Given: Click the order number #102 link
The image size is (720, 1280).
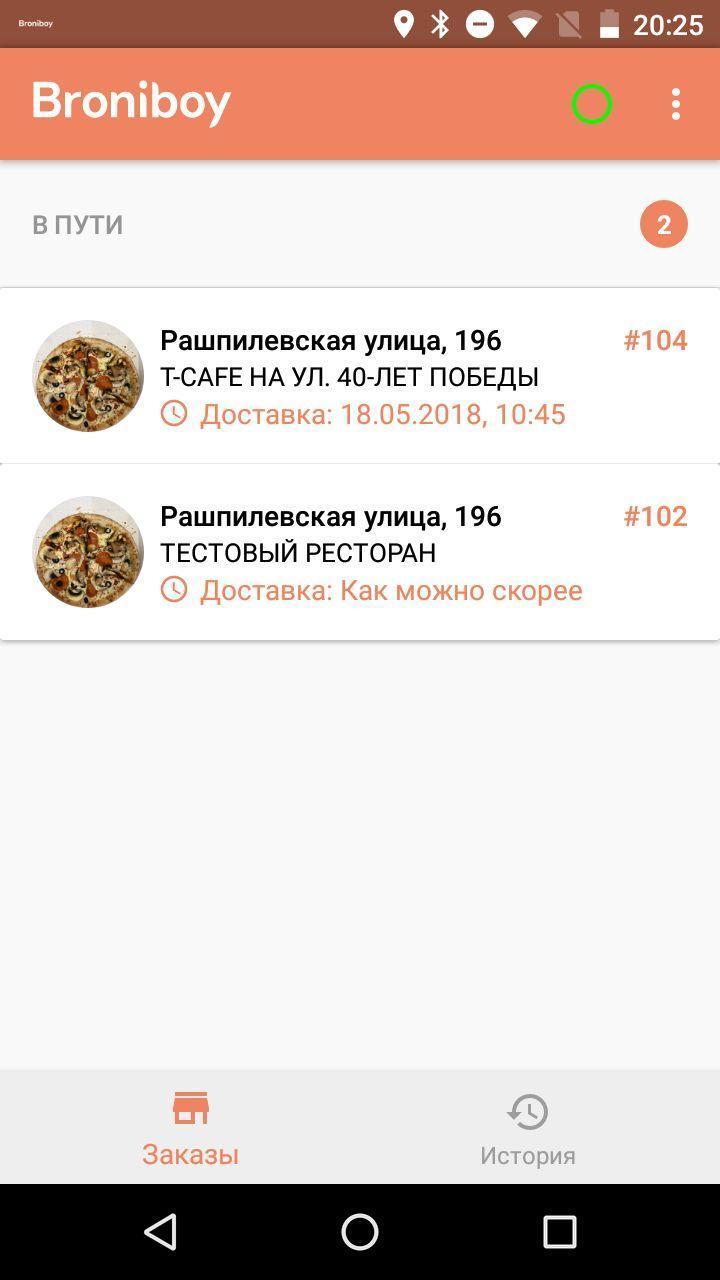Looking at the screenshot, I should (656, 516).
